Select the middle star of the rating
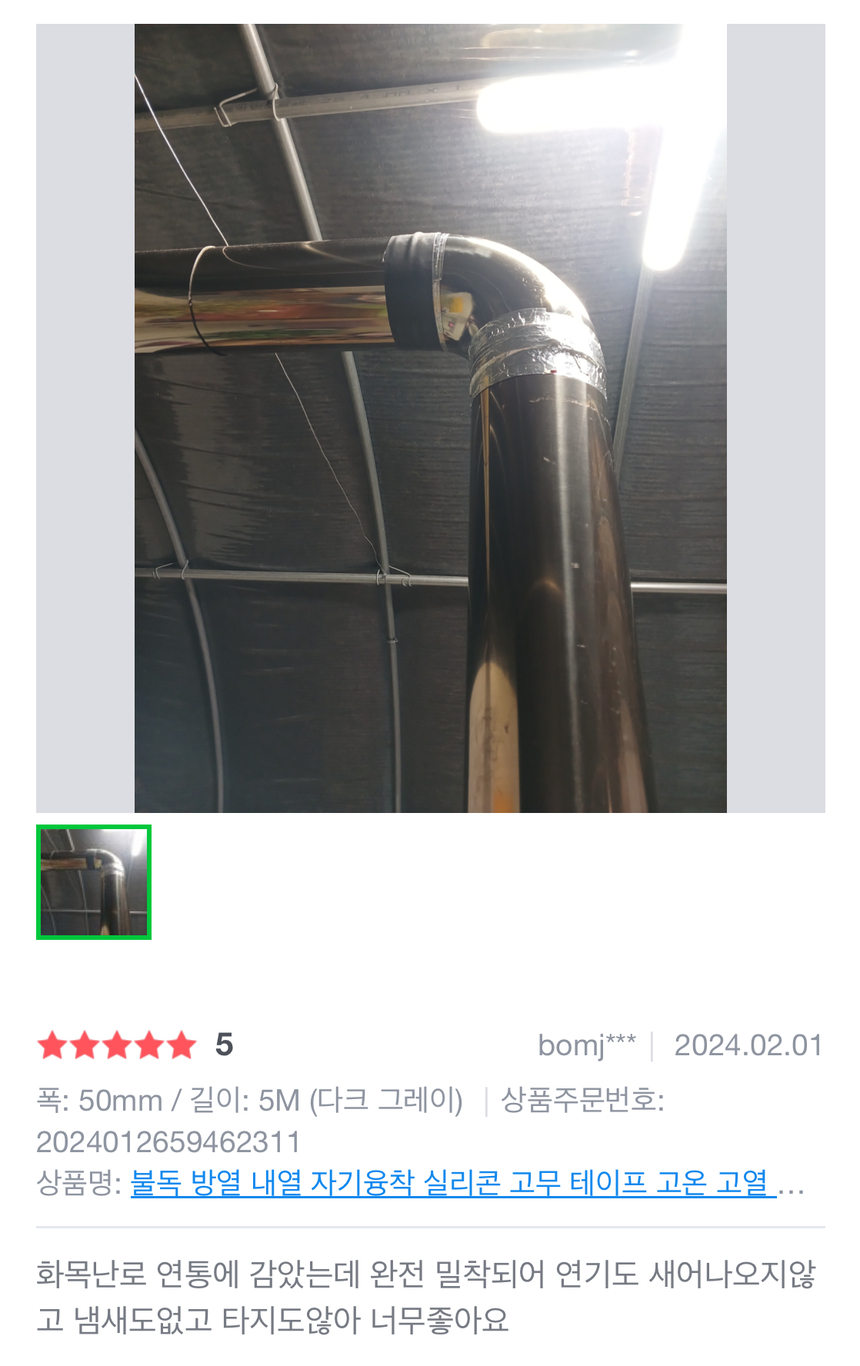860x1366 pixels. 118,1043
